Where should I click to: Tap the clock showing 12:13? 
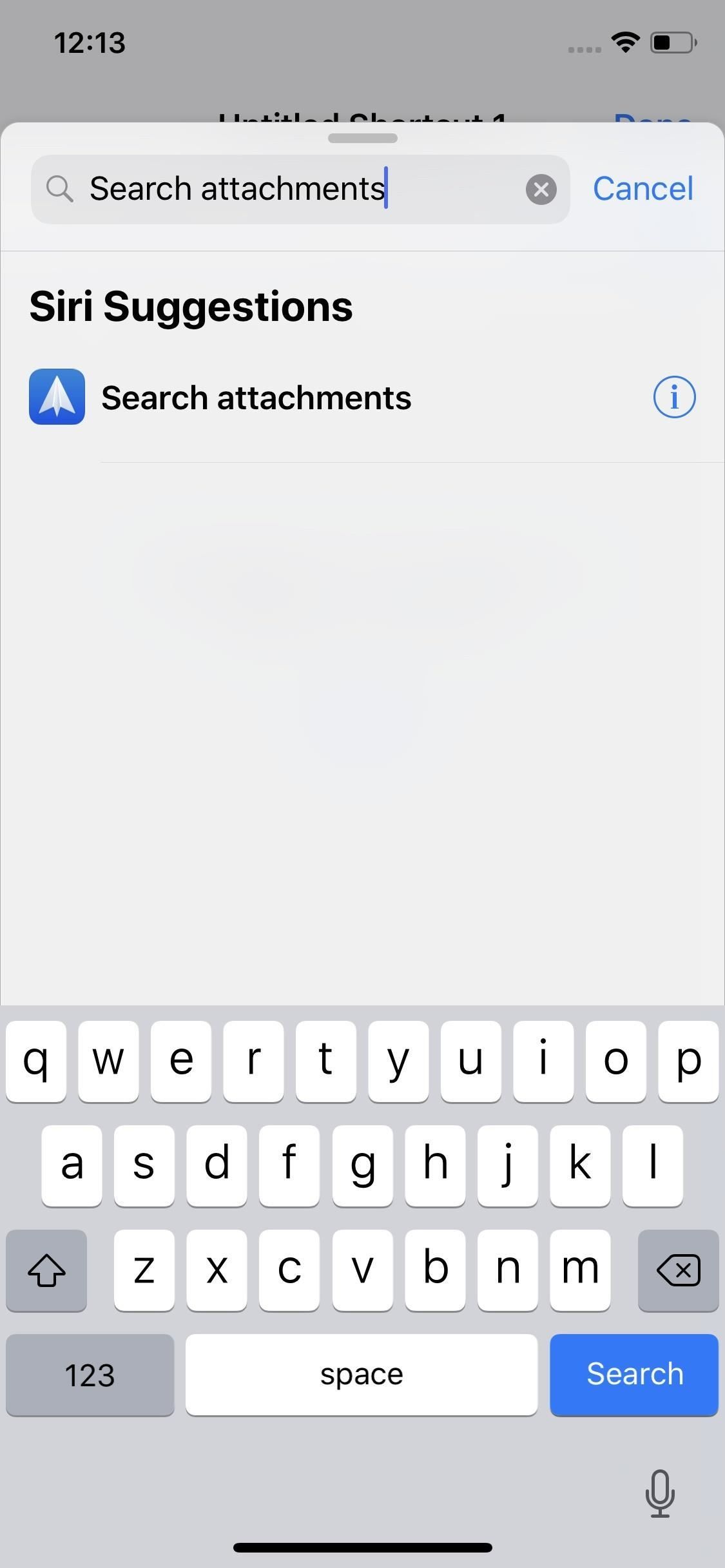[x=89, y=41]
